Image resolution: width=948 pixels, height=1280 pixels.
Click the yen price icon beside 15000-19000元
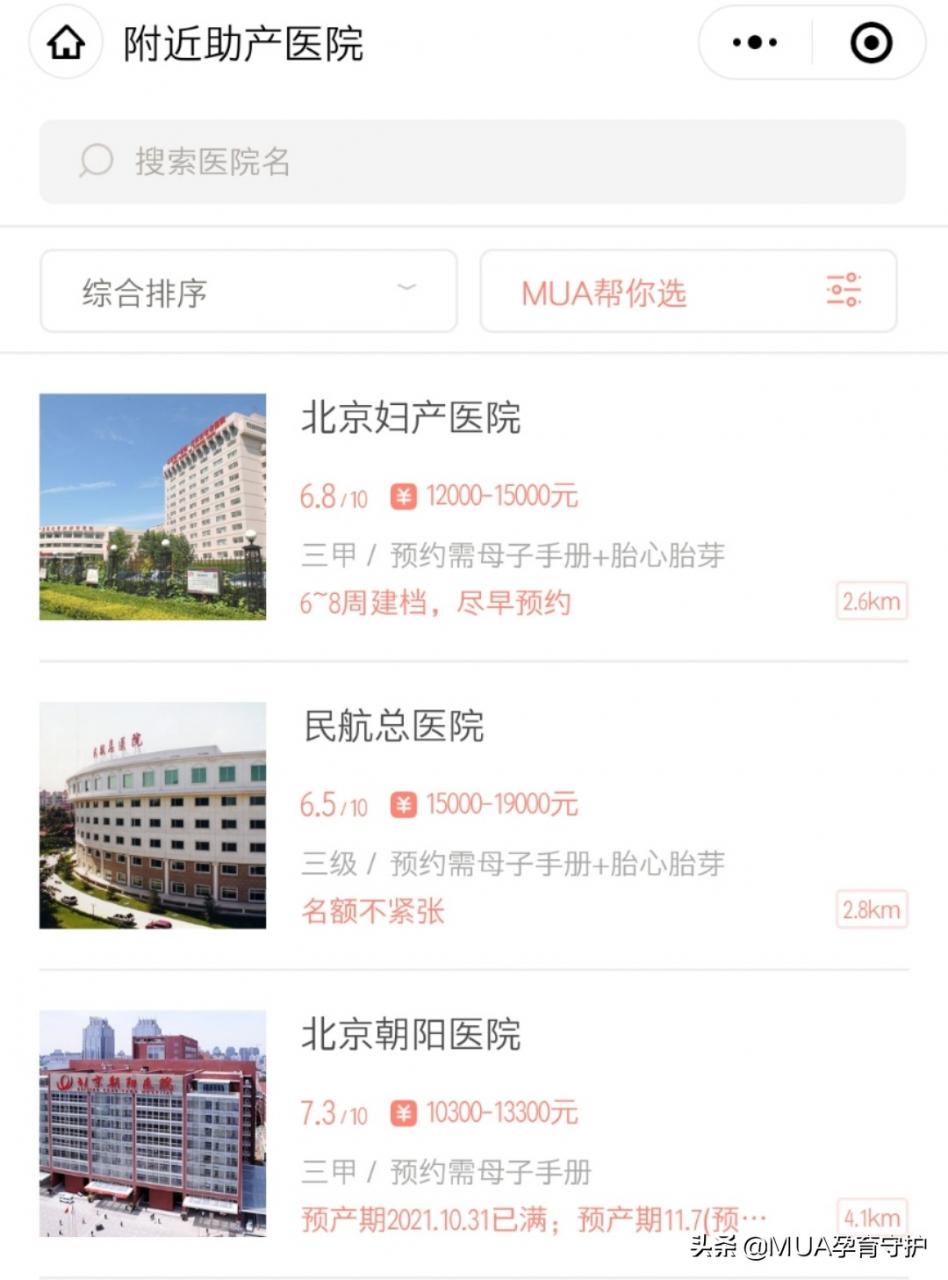click(405, 804)
